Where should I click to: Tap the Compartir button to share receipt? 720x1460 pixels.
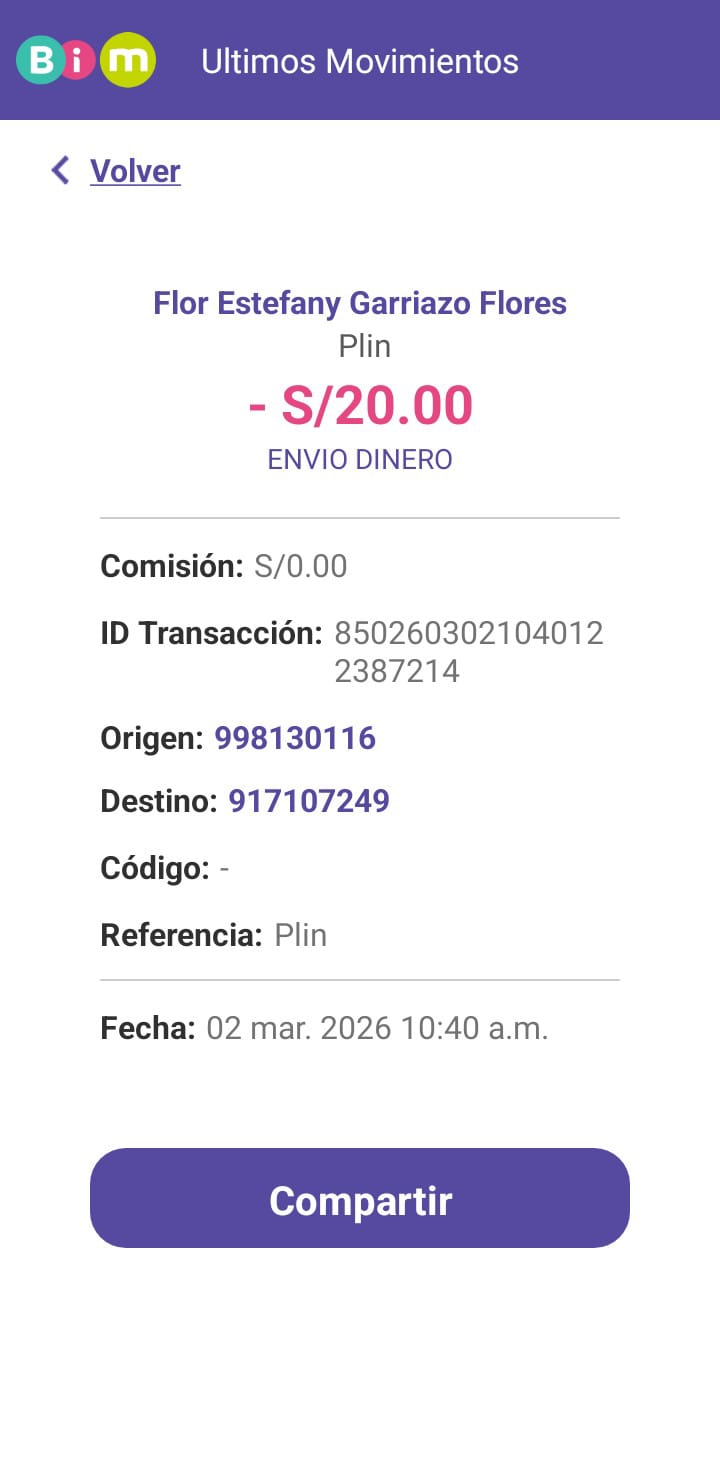[360, 1198]
